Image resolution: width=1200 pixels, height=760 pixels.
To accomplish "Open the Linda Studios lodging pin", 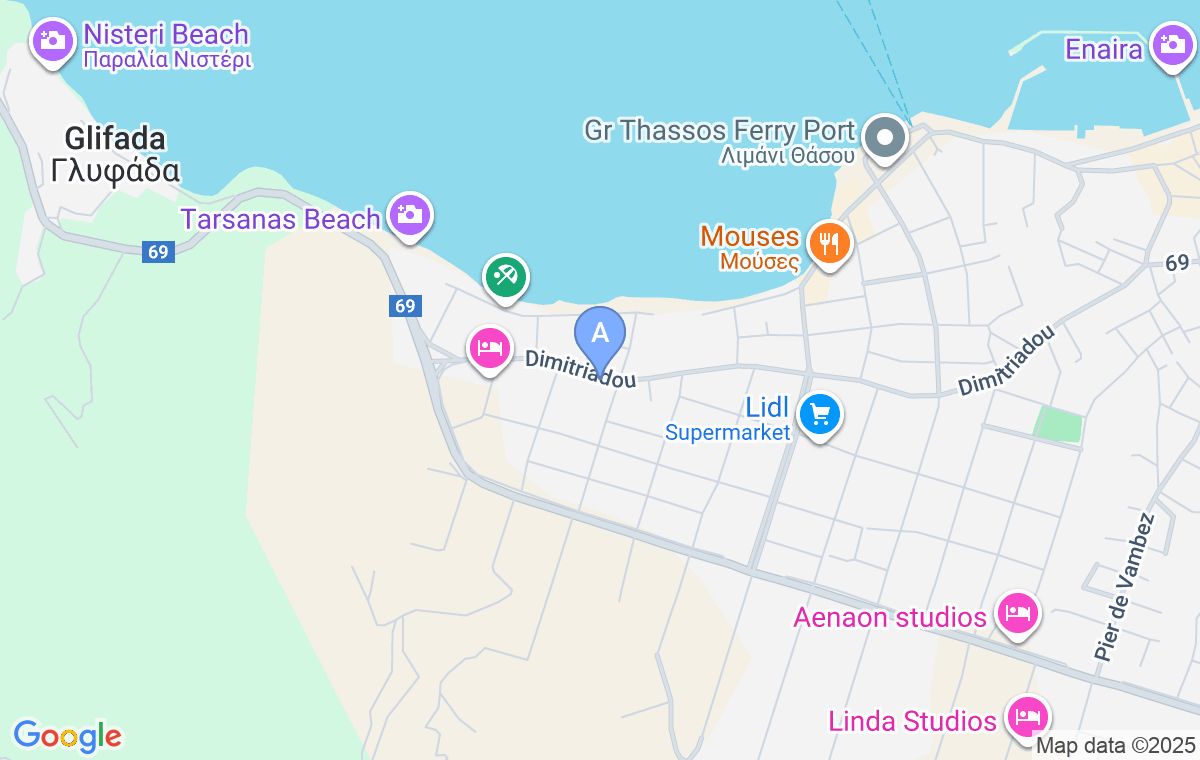I will (1027, 716).
